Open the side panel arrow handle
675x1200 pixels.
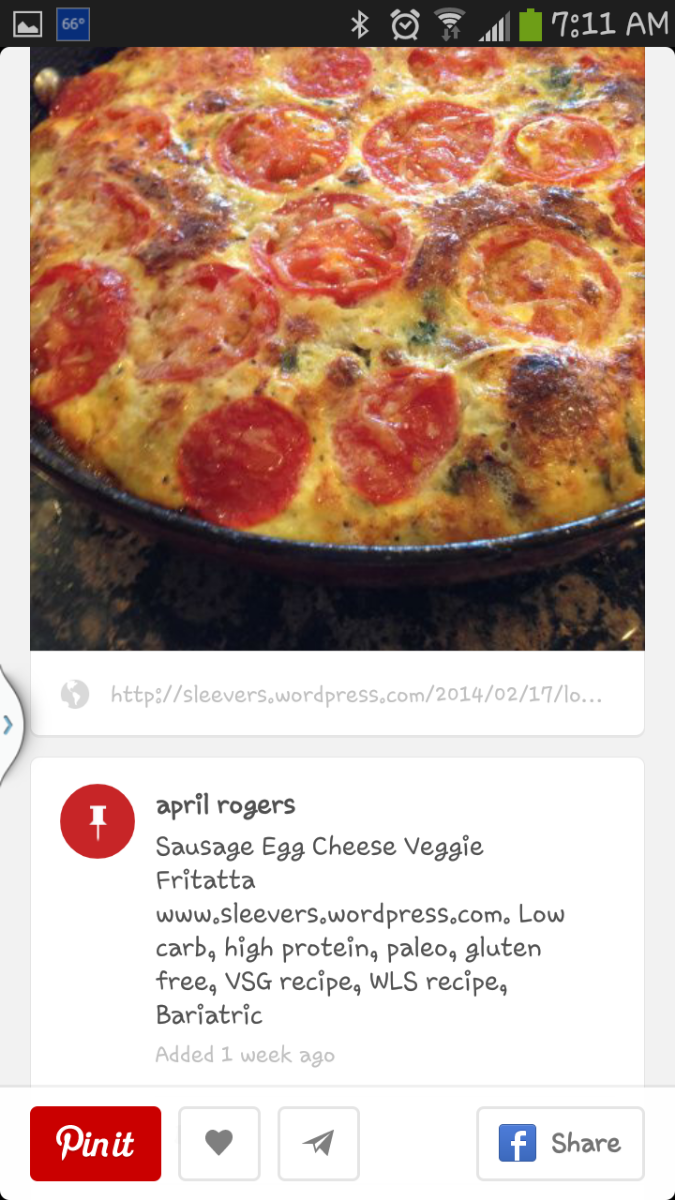tap(8, 724)
